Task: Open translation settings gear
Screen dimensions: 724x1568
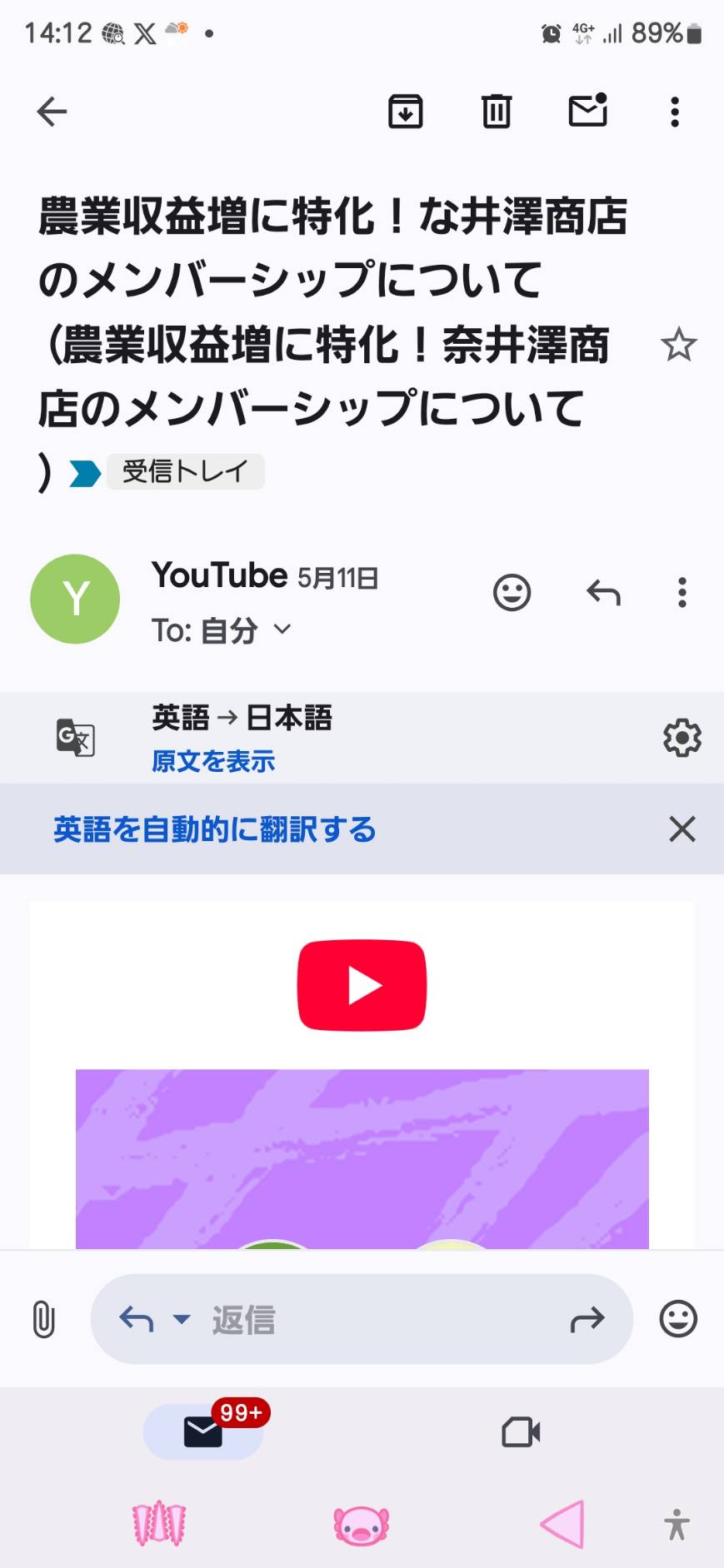Action: (682, 738)
